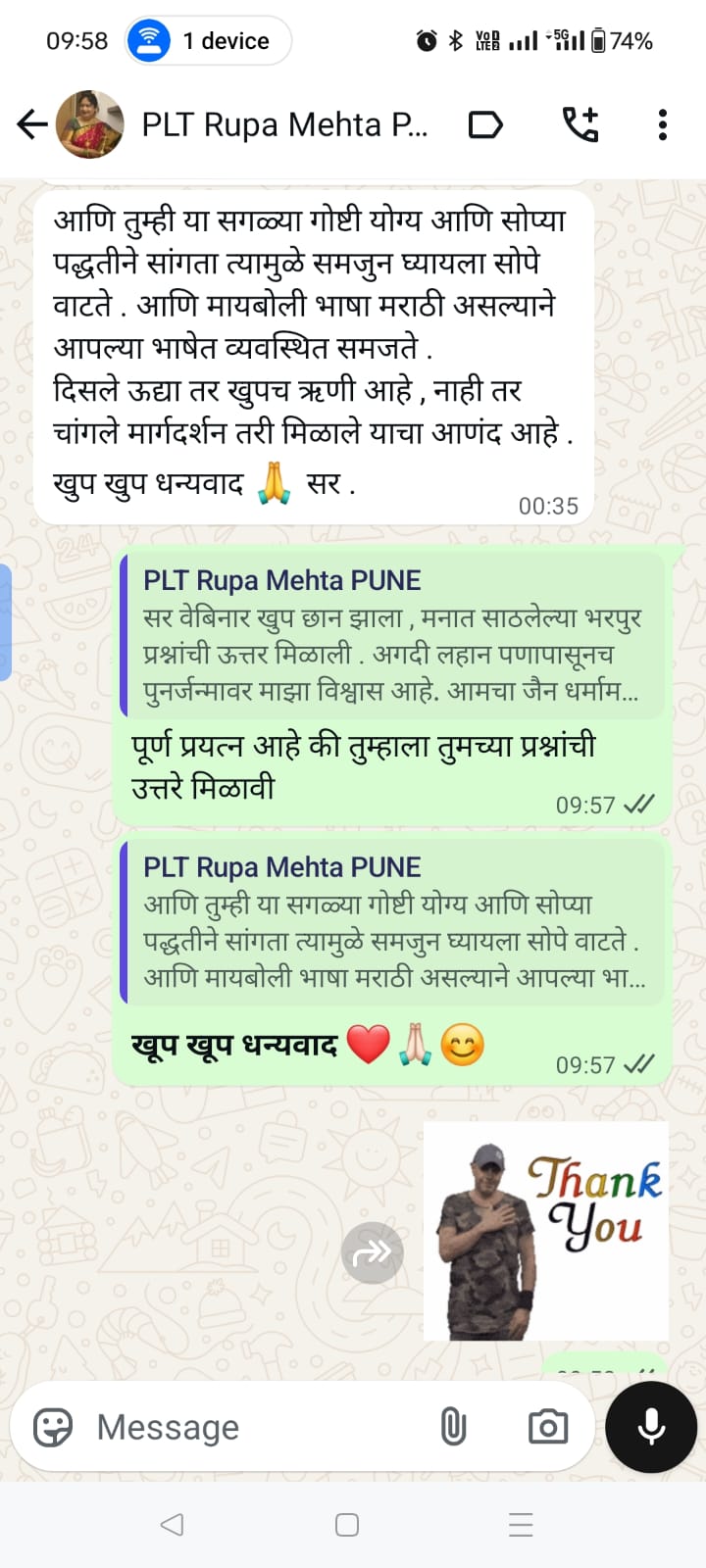Open the camera from the message bar
This screenshot has height=1568, width=706.
(547, 1427)
